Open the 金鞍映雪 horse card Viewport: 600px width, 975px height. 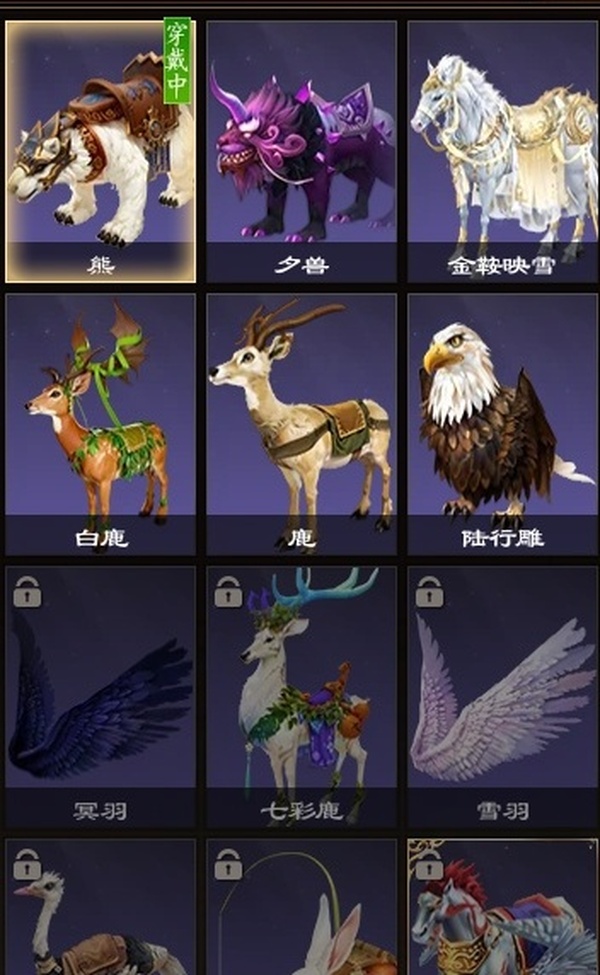click(x=502, y=150)
